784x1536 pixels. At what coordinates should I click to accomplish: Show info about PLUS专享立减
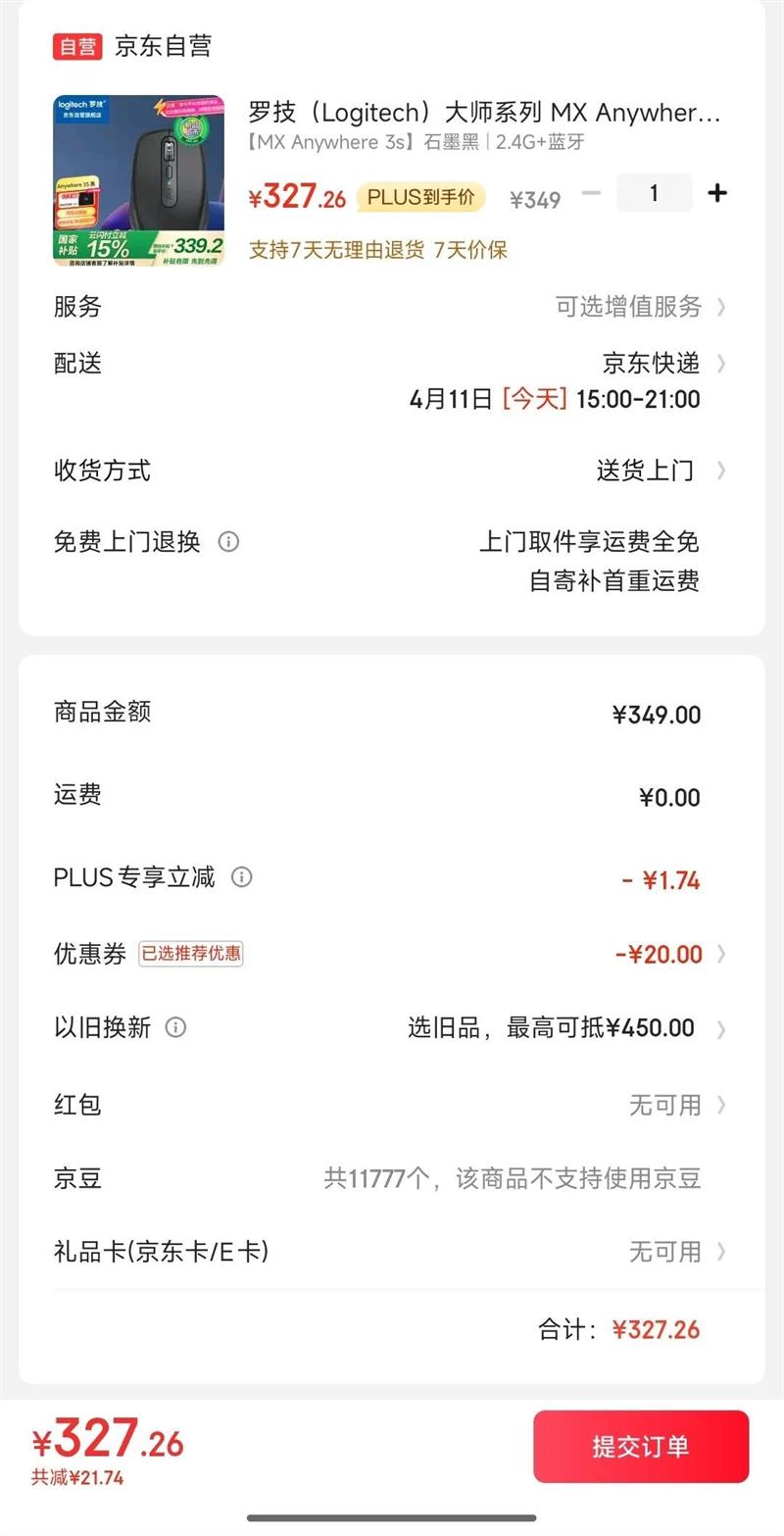point(241,877)
